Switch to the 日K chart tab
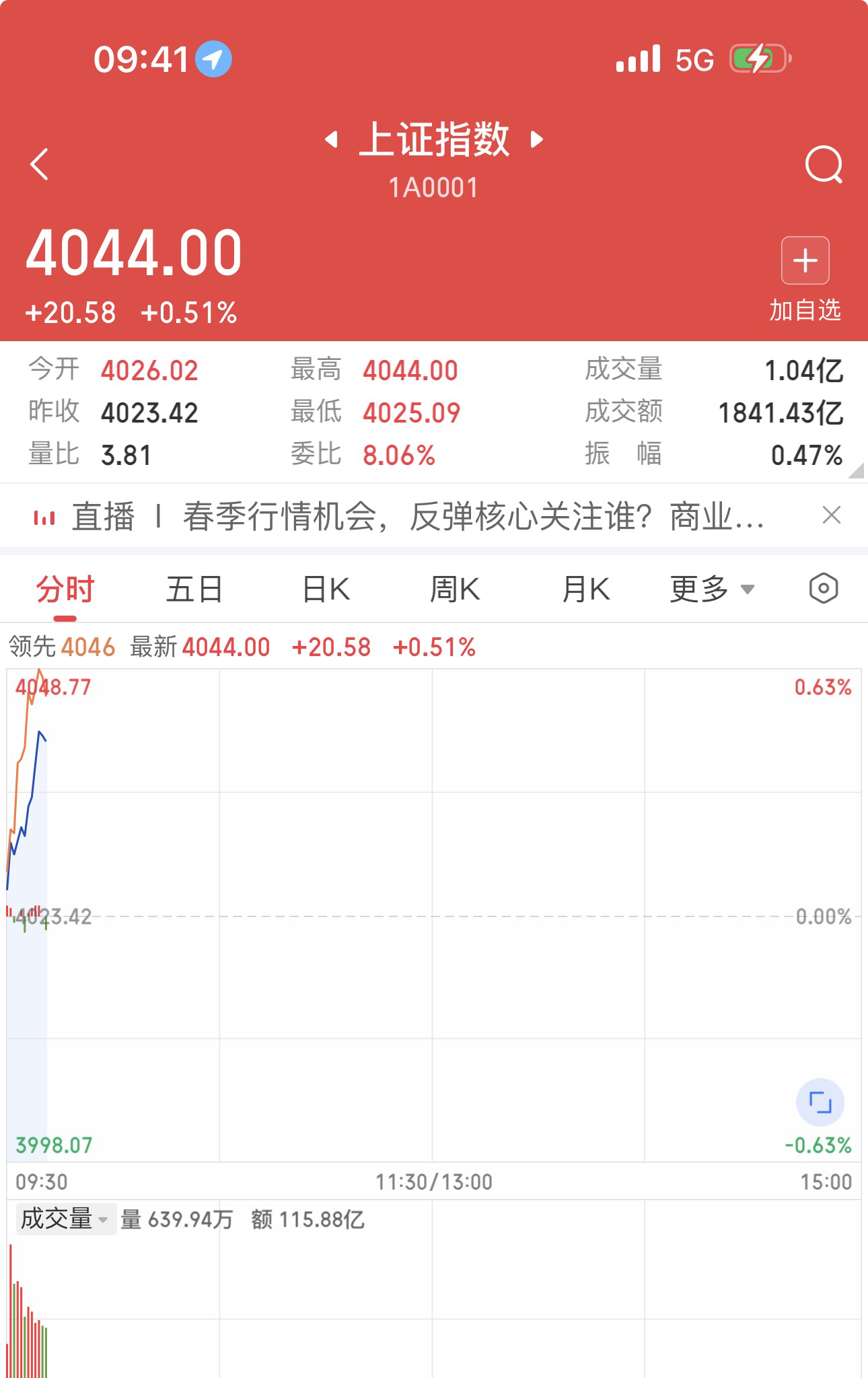The width and height of the screenshot is (868, 1378). 326,590
